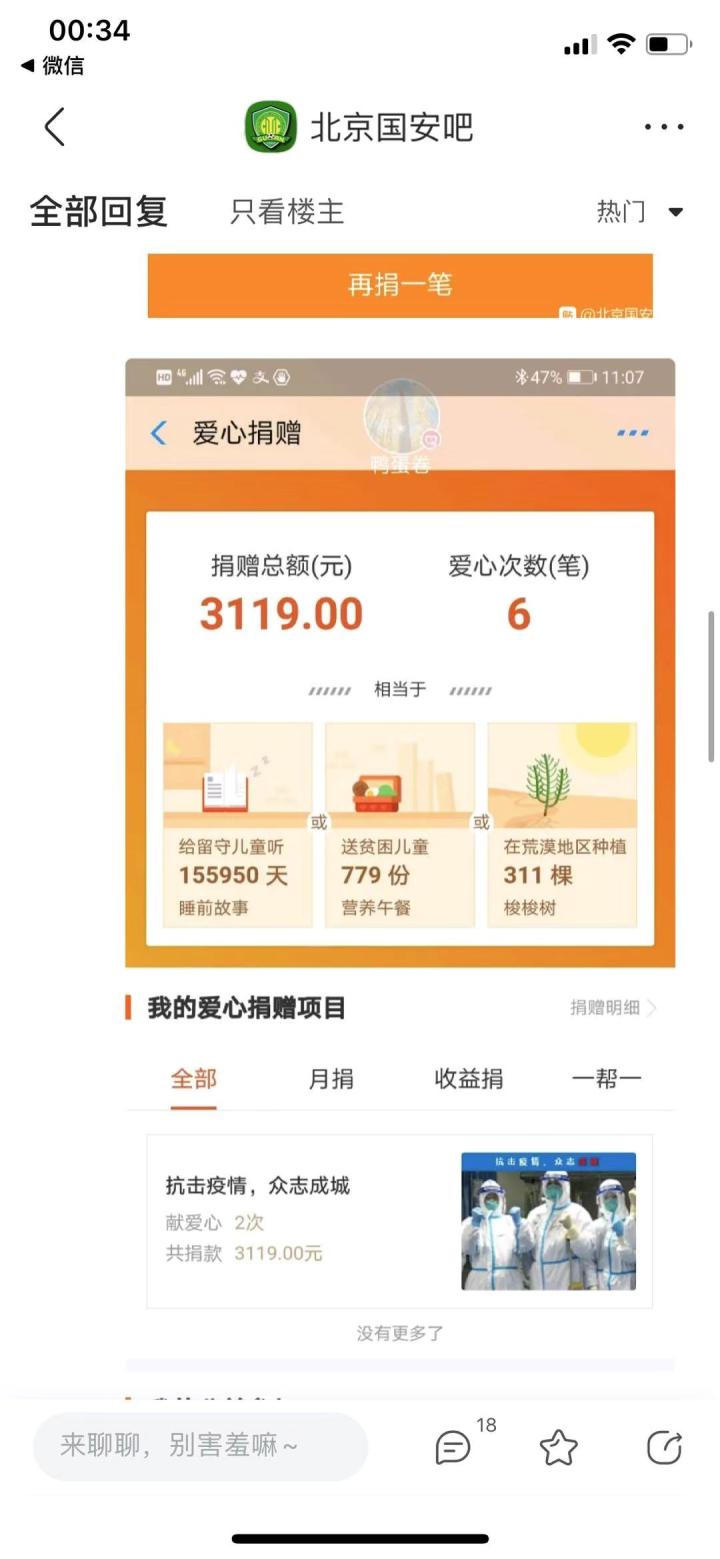Tap the 来聊聊 comment input box

click(x=200, y=1446)
